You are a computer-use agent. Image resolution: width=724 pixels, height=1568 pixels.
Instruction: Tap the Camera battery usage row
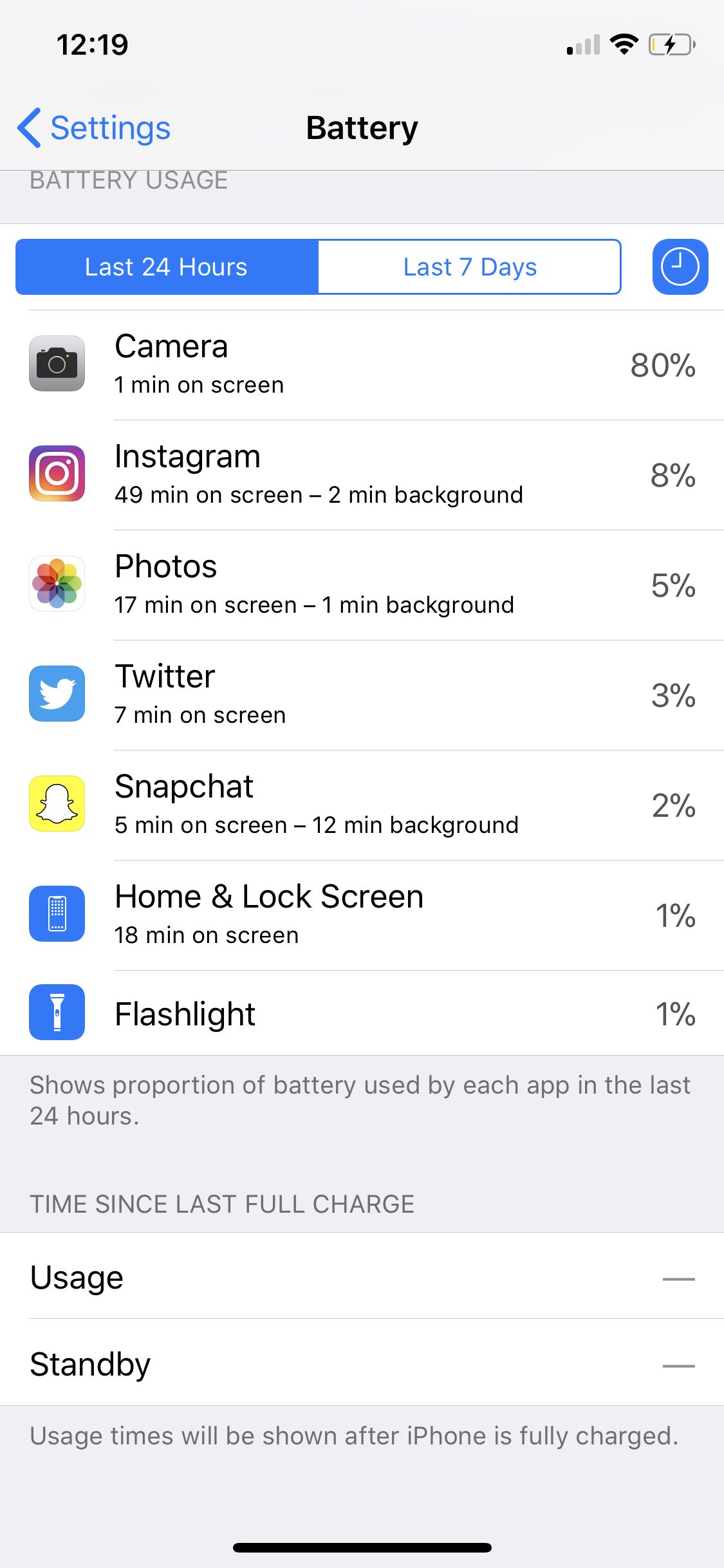pos(362,365)
